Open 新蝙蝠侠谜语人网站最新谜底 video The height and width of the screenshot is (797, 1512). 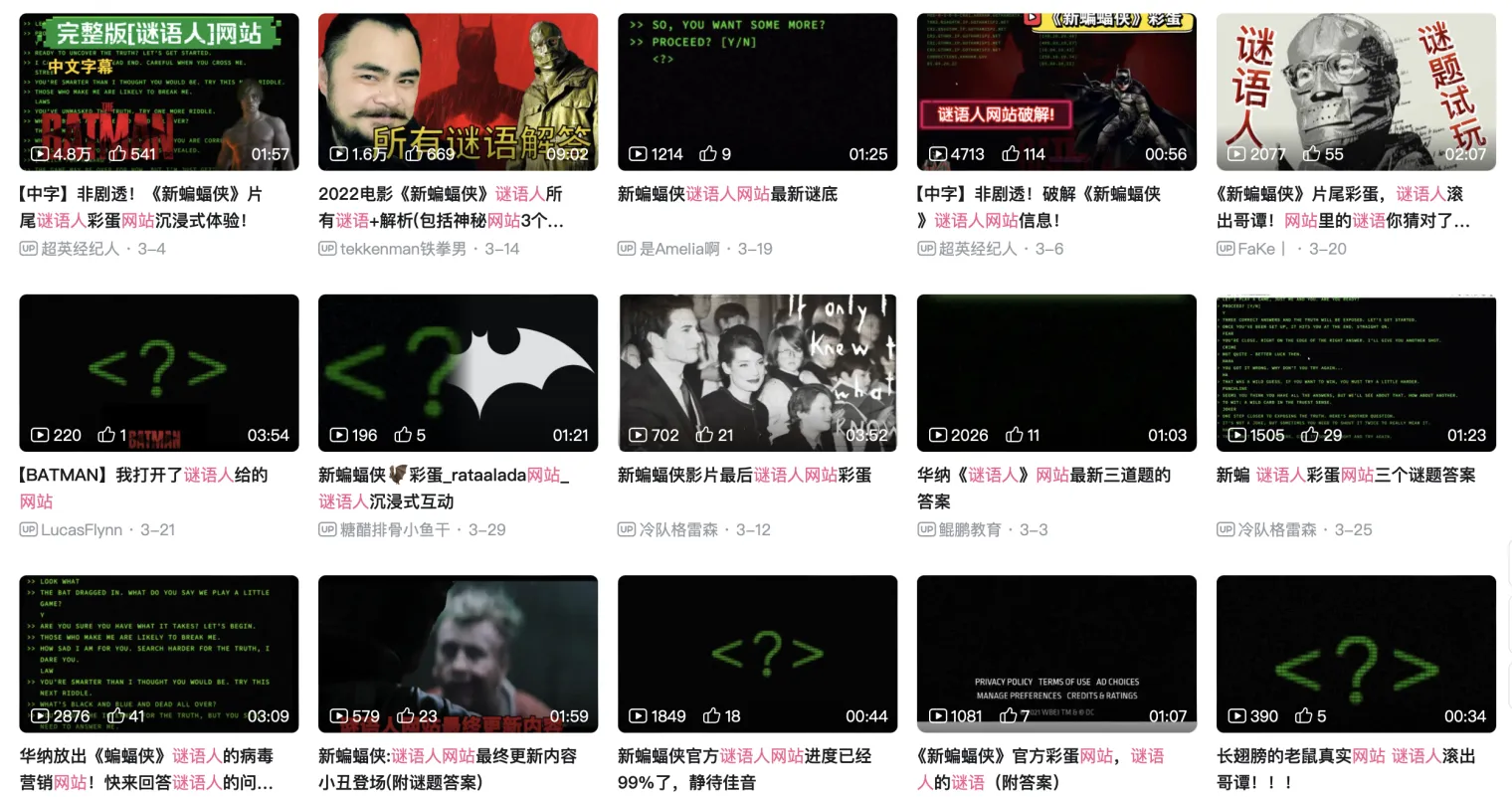tap(757, 92)
